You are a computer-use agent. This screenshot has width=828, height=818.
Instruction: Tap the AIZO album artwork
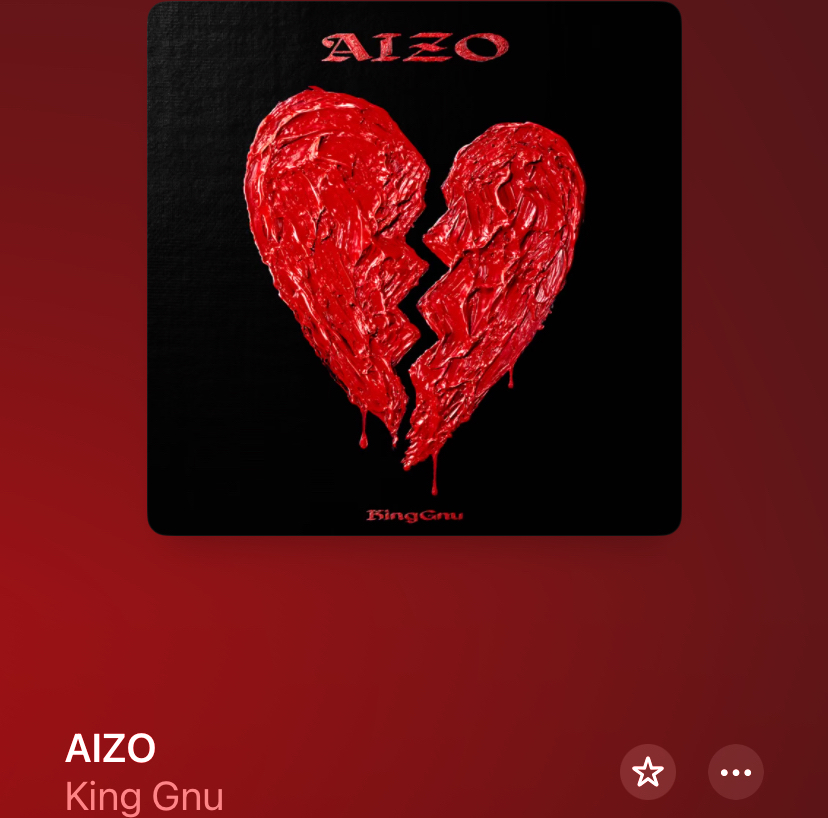click(x=414, y=268)
